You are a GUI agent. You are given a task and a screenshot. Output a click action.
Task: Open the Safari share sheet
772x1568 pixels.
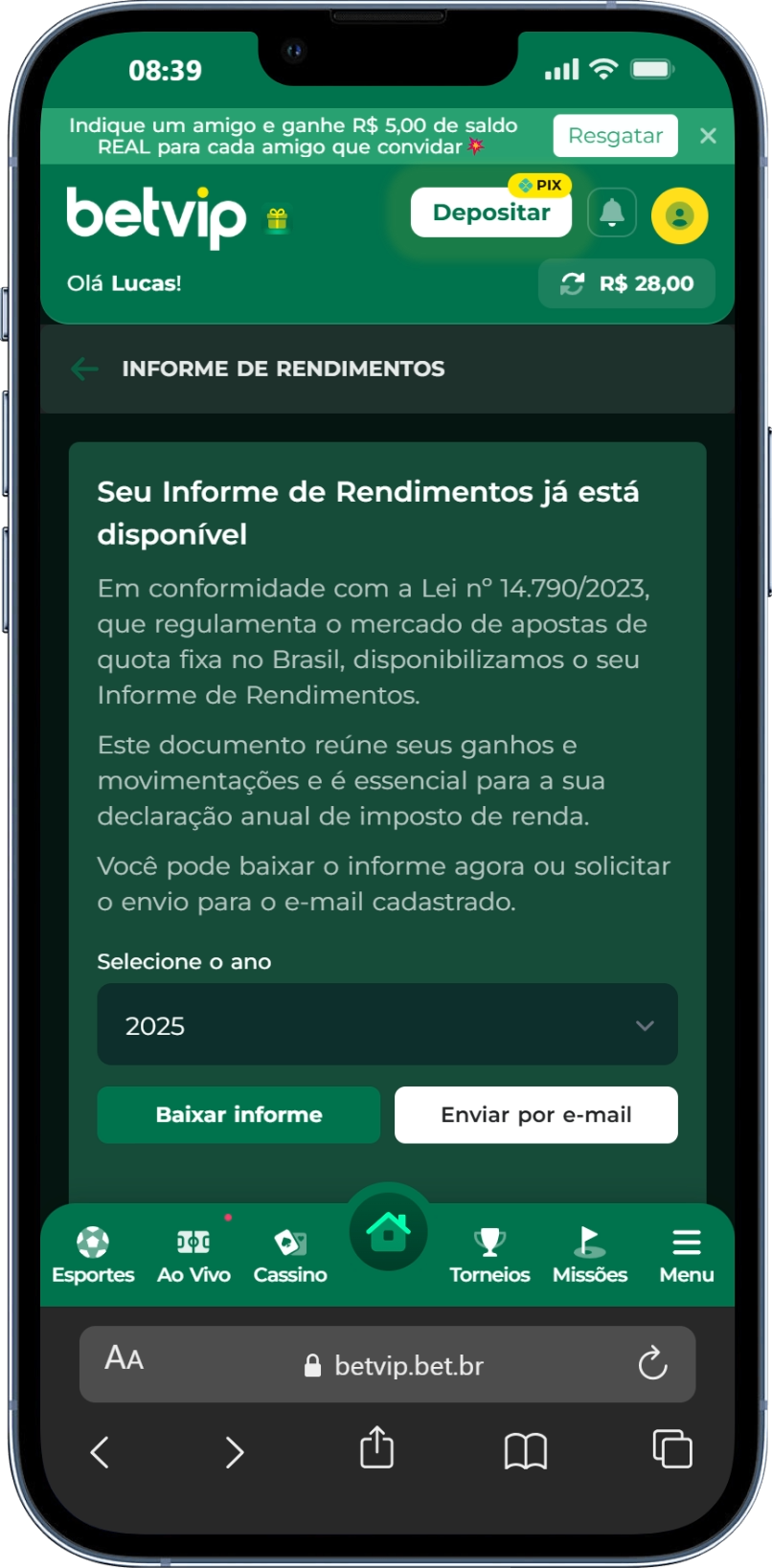[376, 1448]
